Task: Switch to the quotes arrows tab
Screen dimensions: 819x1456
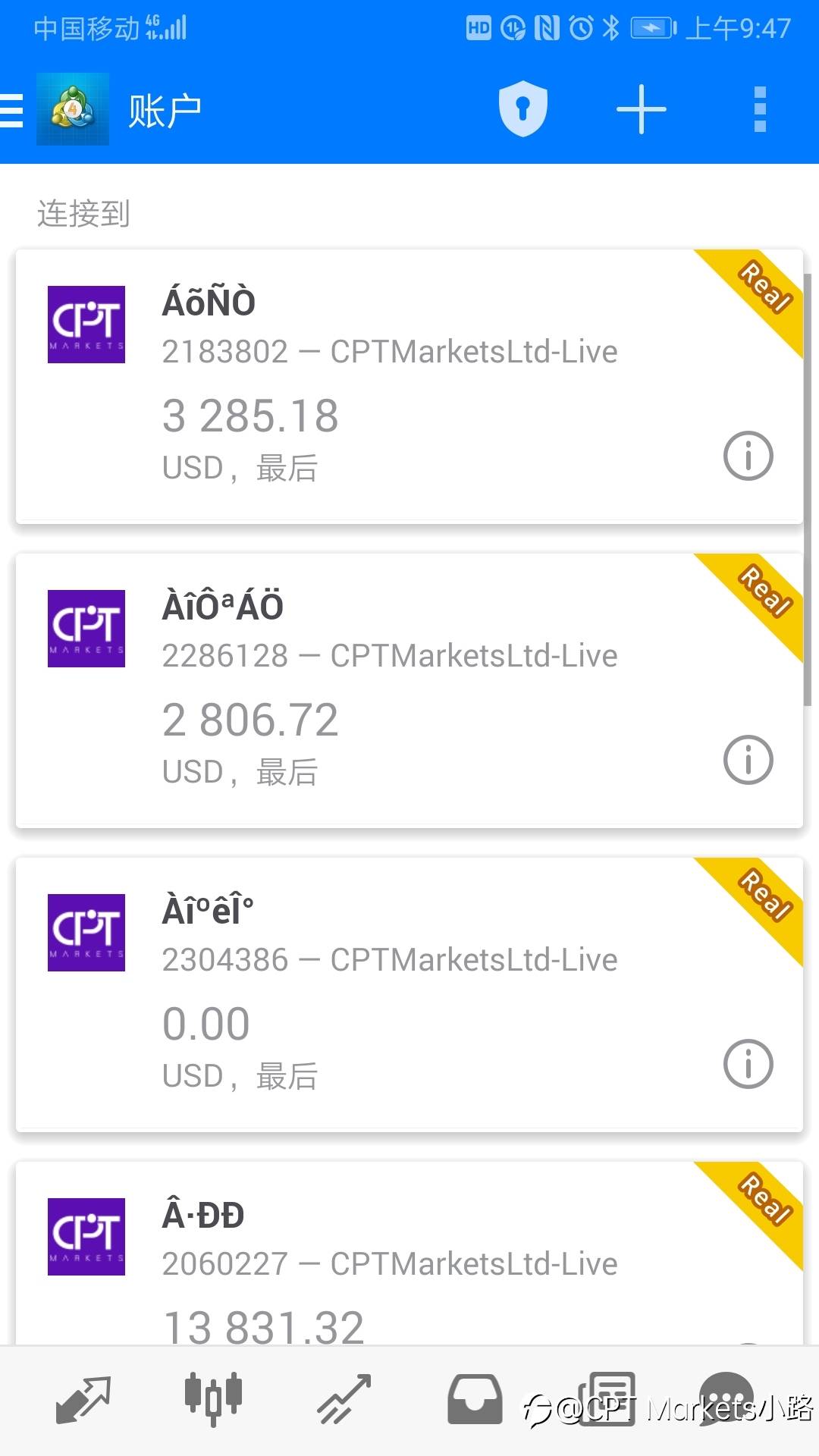Action: (83, 1399)
